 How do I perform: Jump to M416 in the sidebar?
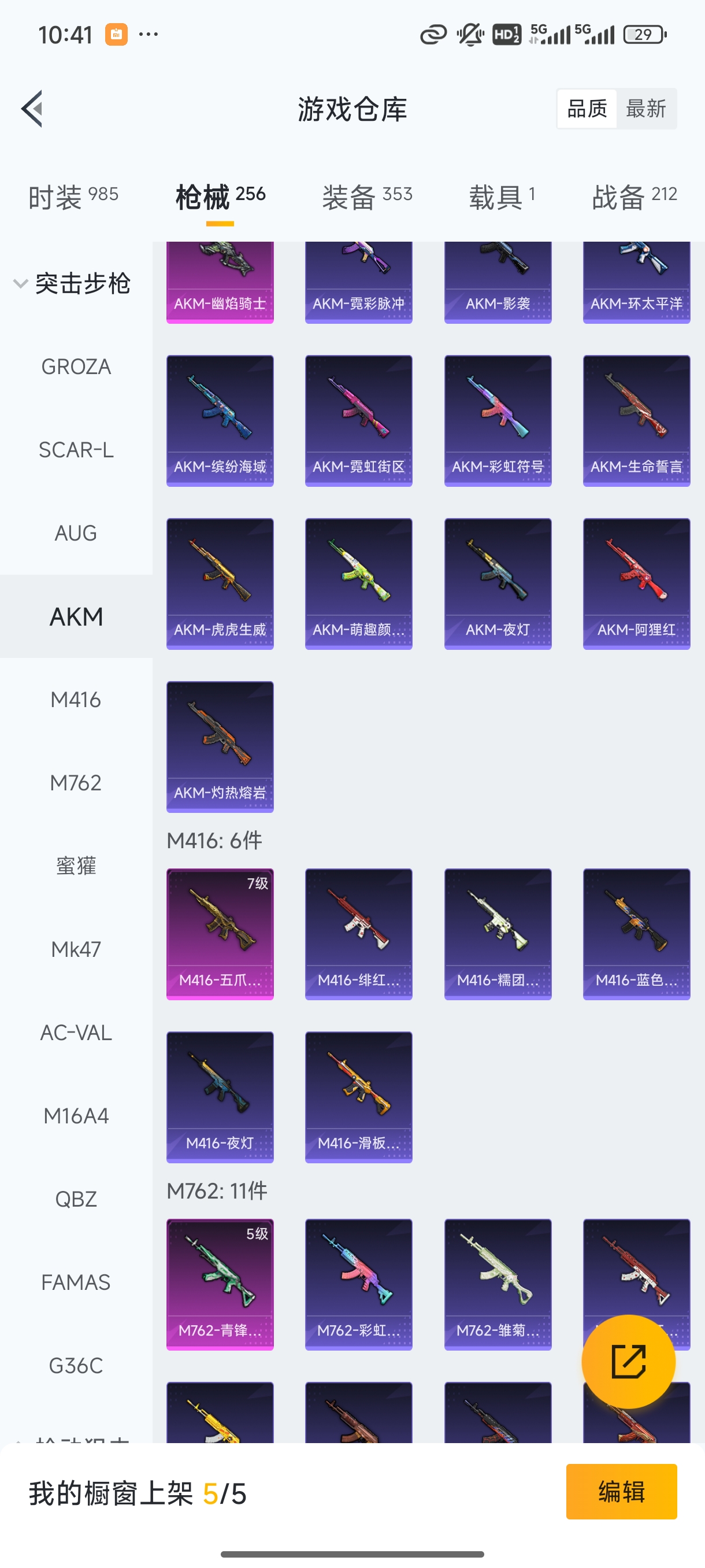tap(76, 700)
